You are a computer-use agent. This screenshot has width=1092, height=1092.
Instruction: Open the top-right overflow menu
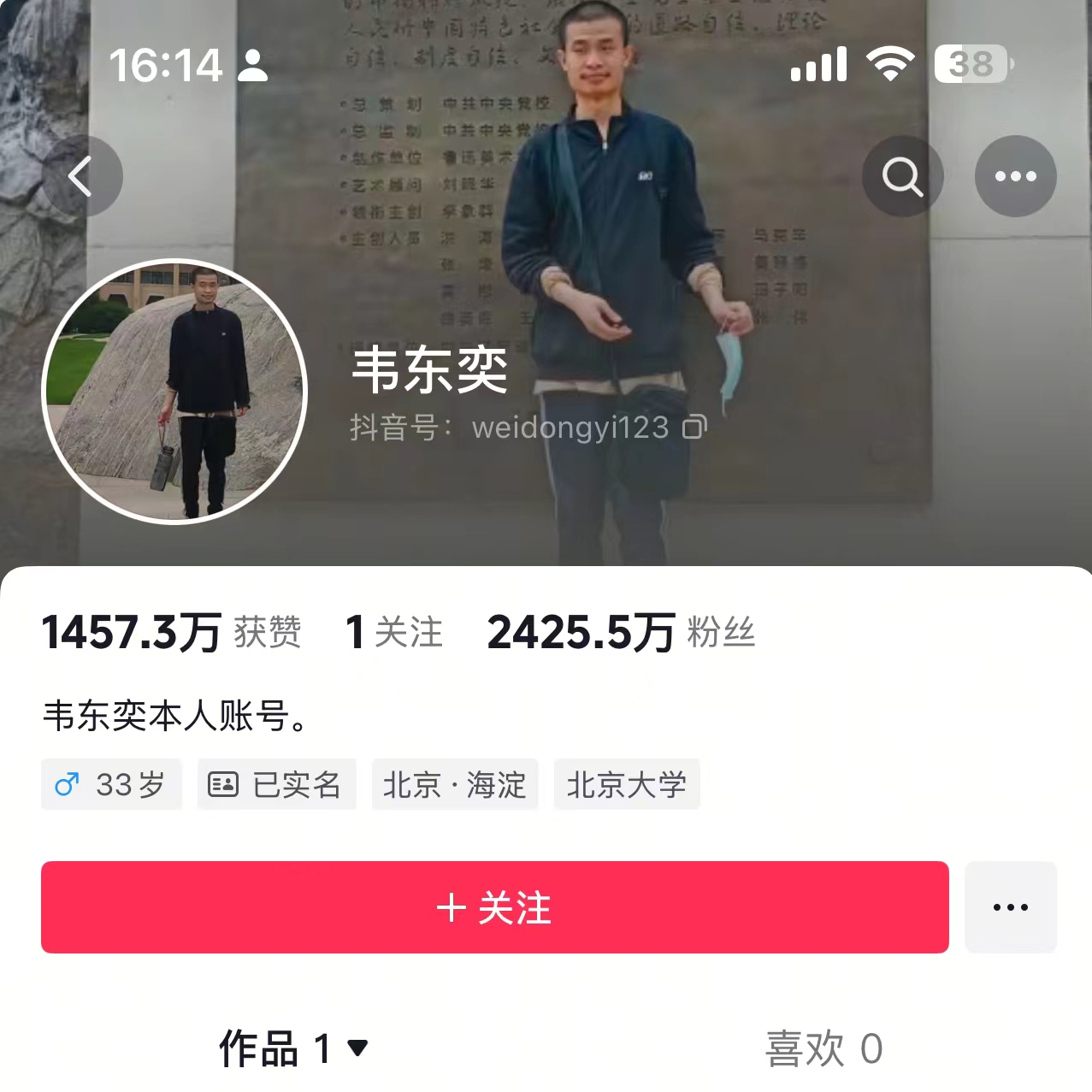(1015, 177)
